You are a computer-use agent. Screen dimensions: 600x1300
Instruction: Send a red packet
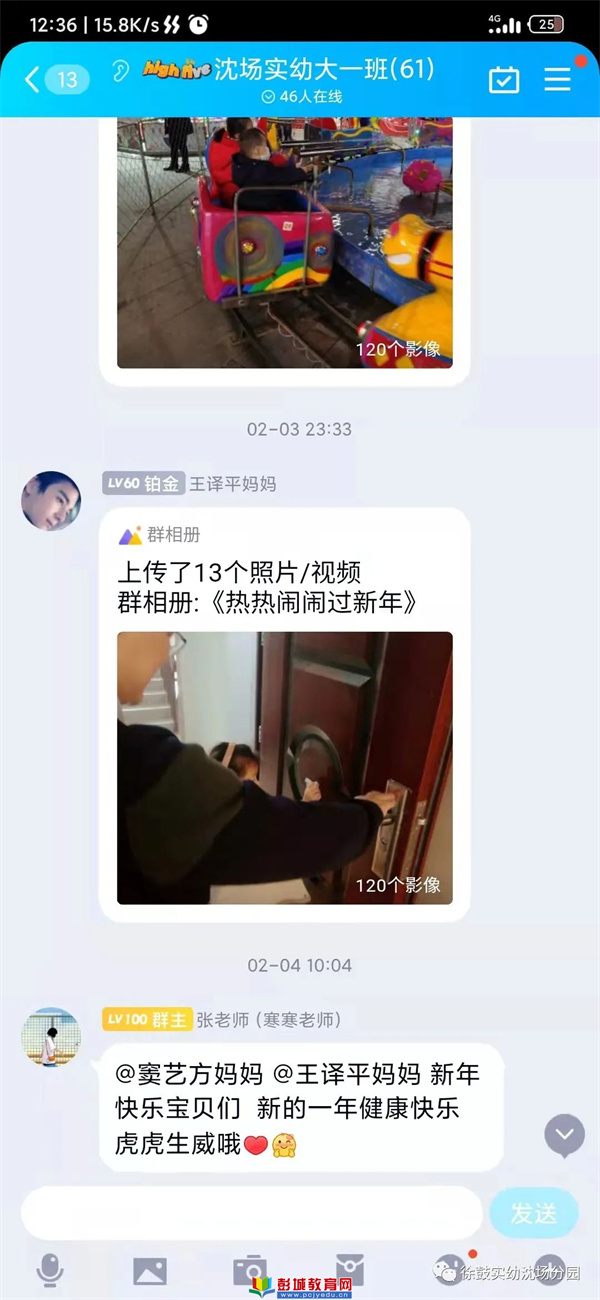tap(349, 1270)
